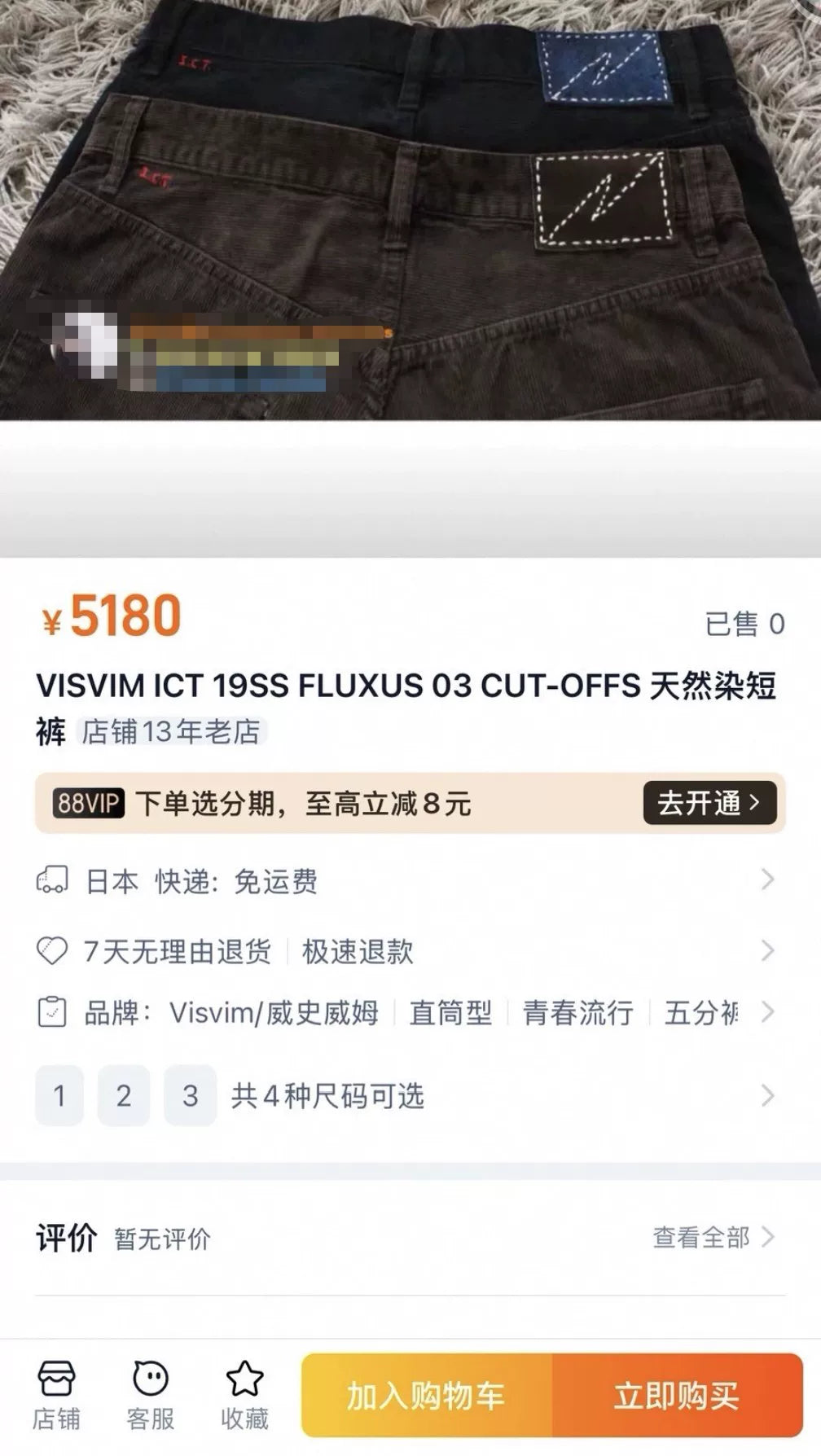View product parameters for 品牌 Visvim

(407, 1013)
